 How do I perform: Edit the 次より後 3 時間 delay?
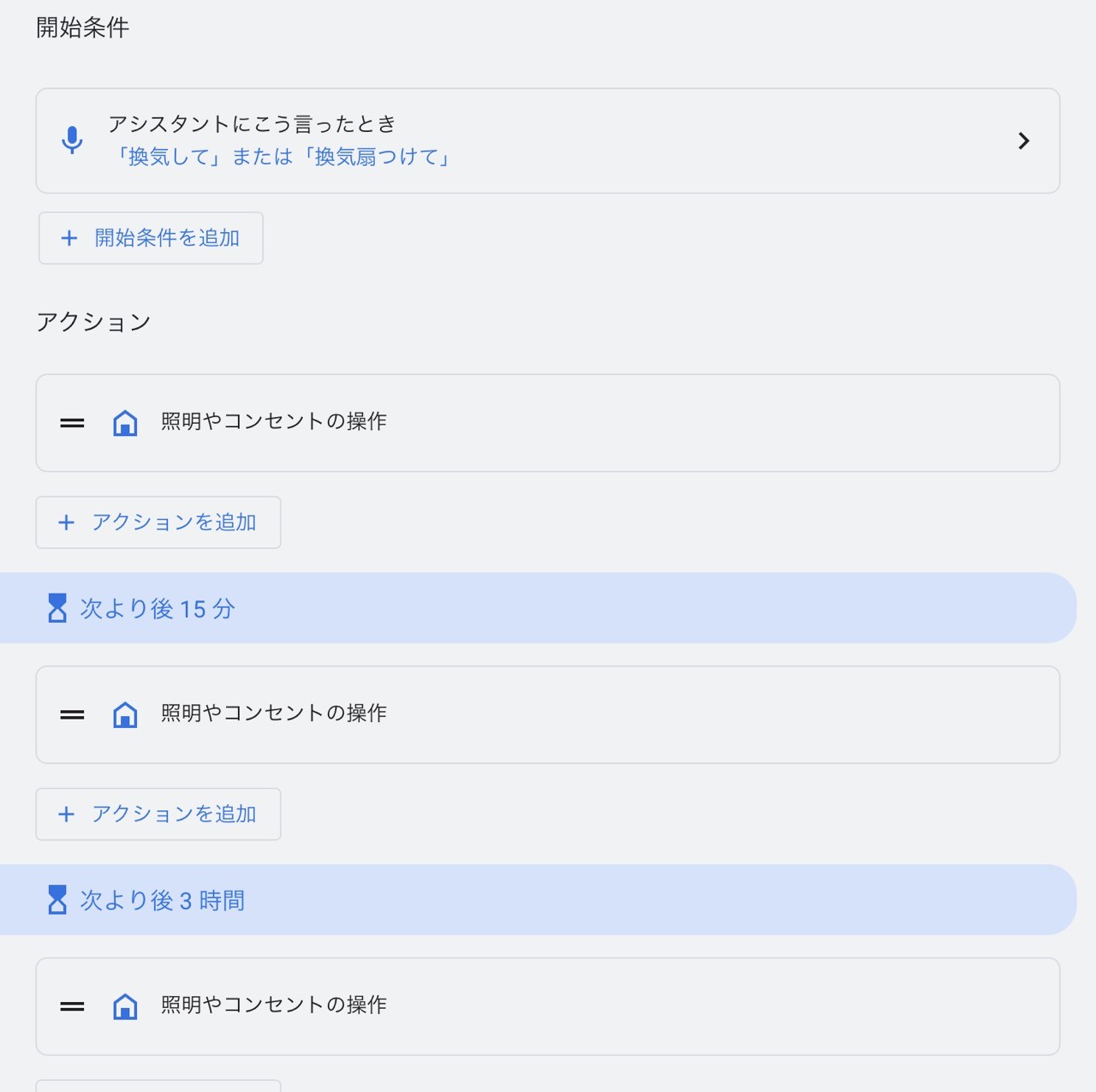537,900
